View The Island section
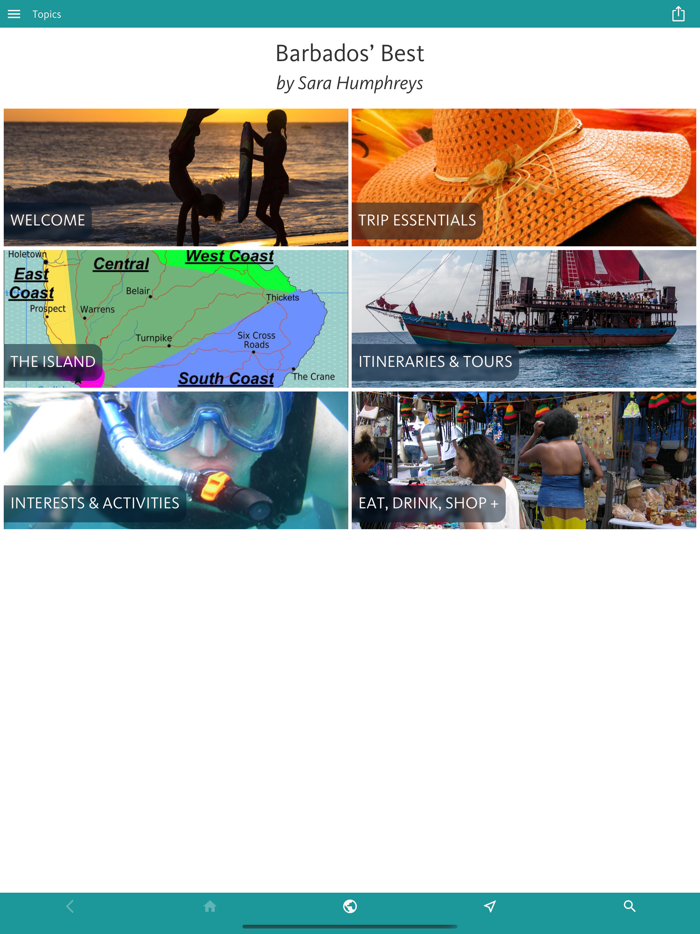The height and width of the screenshot is (934, 700). 176,318
